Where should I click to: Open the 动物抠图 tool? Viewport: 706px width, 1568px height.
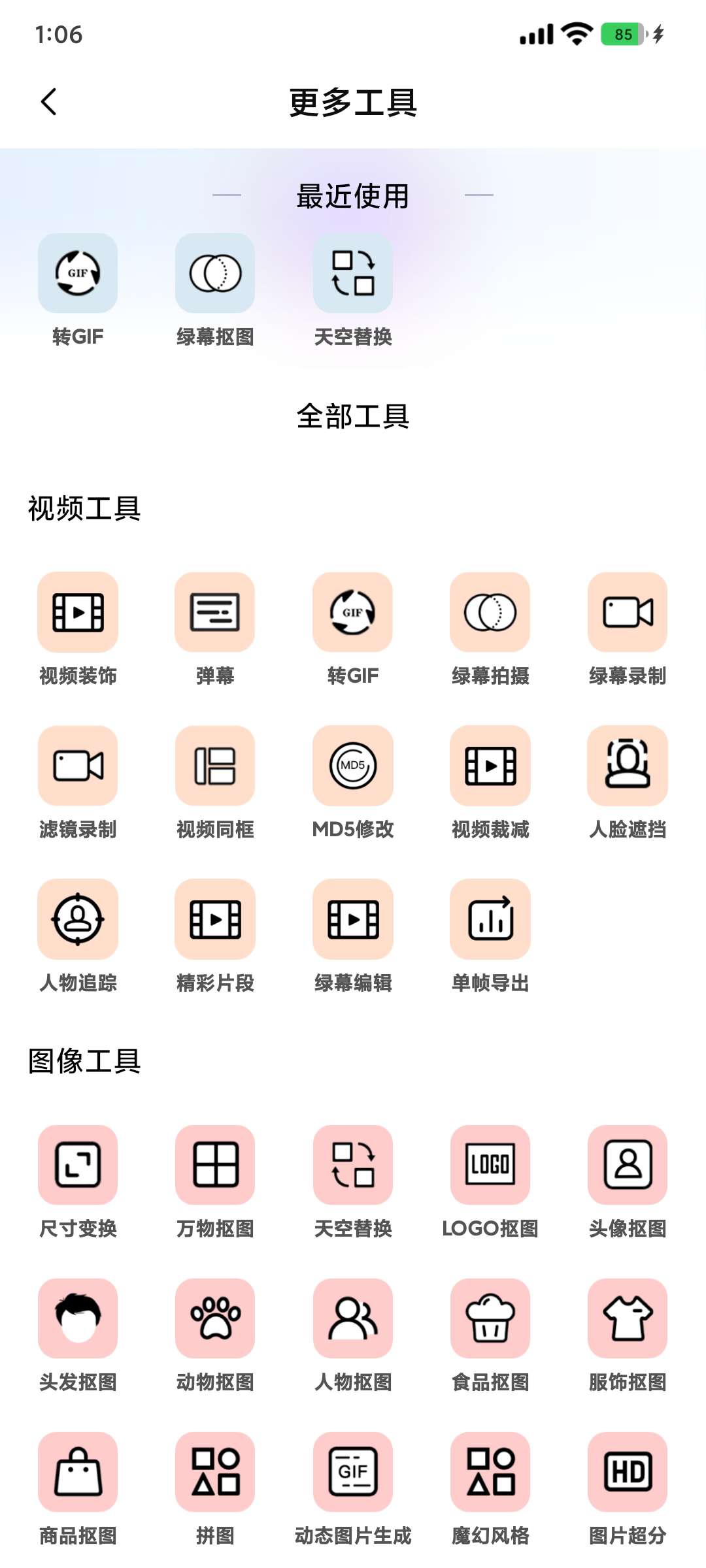coord(215,1318)
